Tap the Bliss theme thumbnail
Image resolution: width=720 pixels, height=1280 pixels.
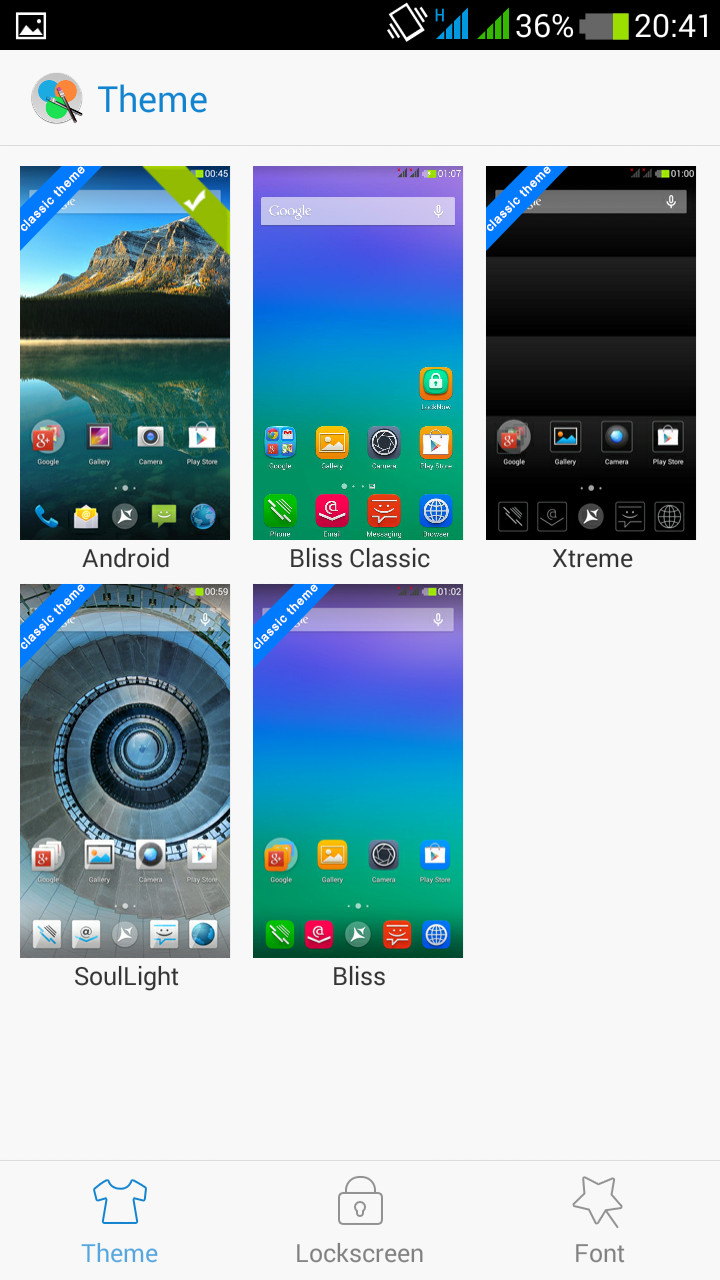358,771
